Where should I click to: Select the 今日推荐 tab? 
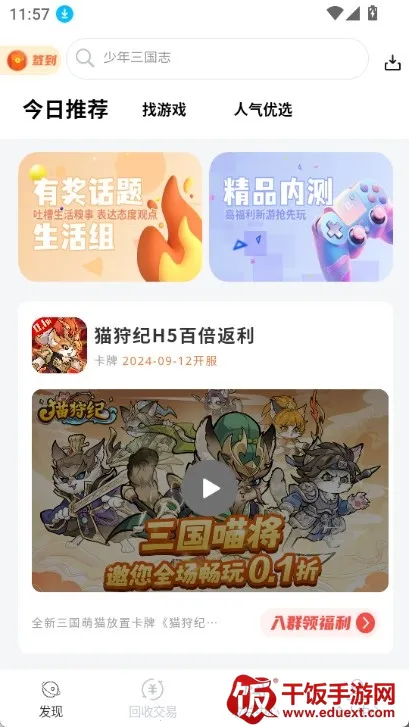point(65,109)
